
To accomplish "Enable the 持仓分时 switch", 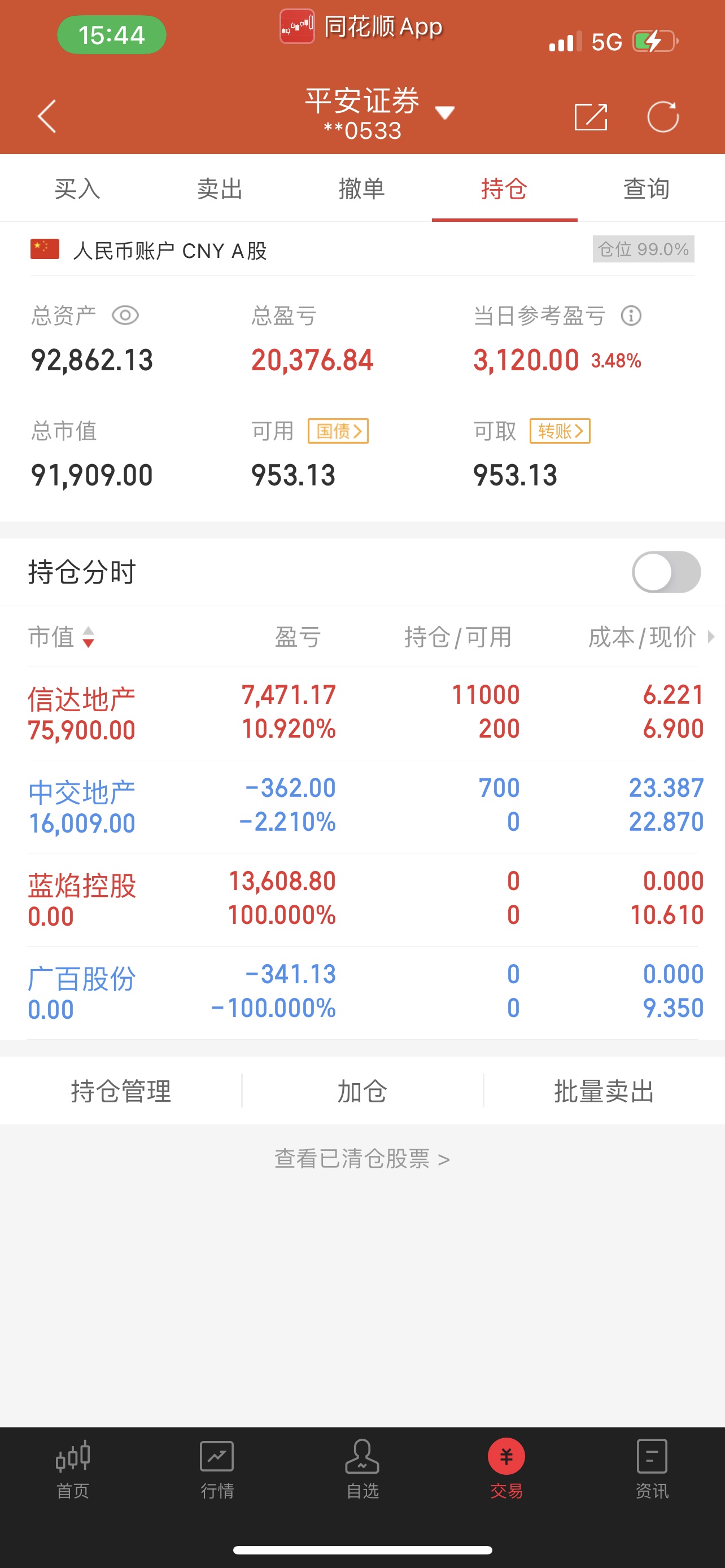I will point(667,572).
